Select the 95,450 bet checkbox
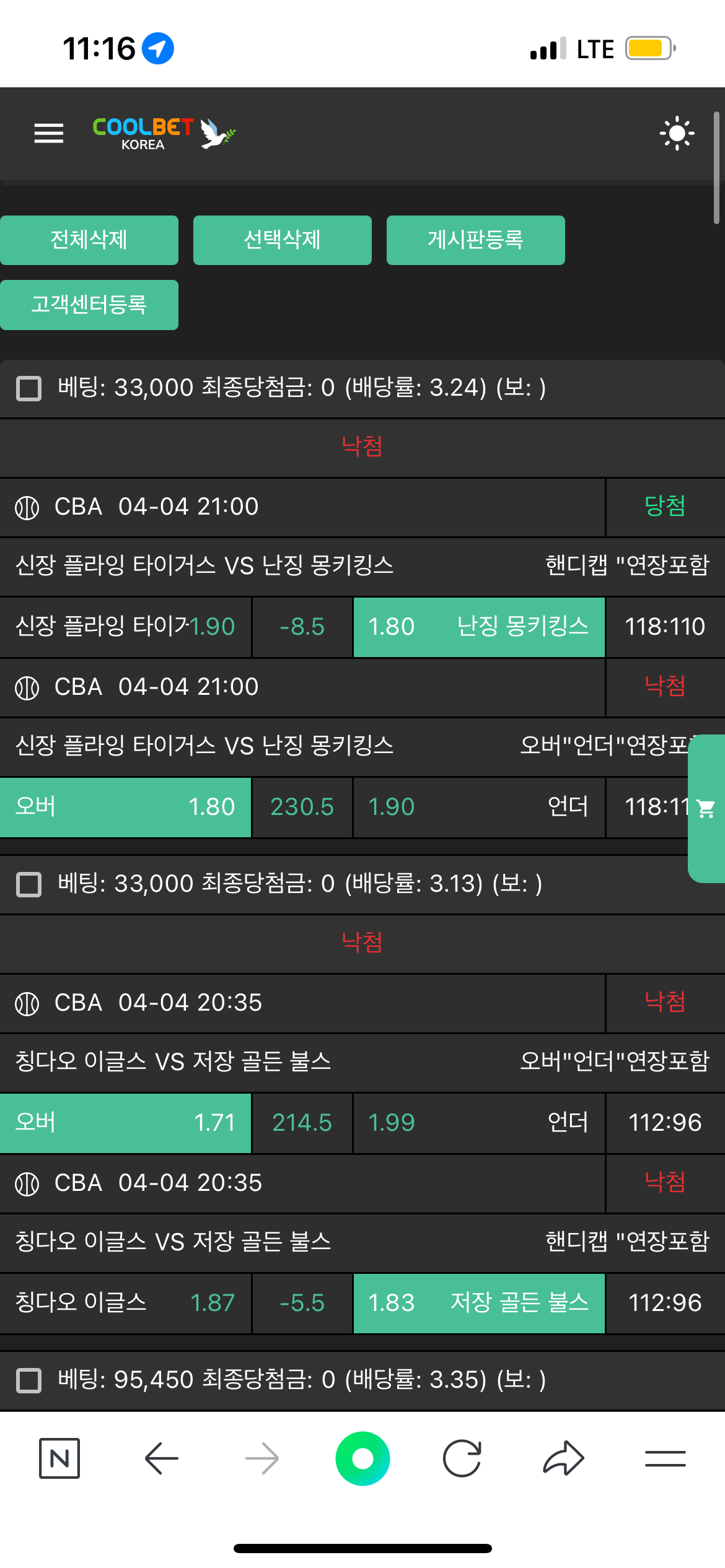Viewport: 725px width, 1568px height. 29,1380
